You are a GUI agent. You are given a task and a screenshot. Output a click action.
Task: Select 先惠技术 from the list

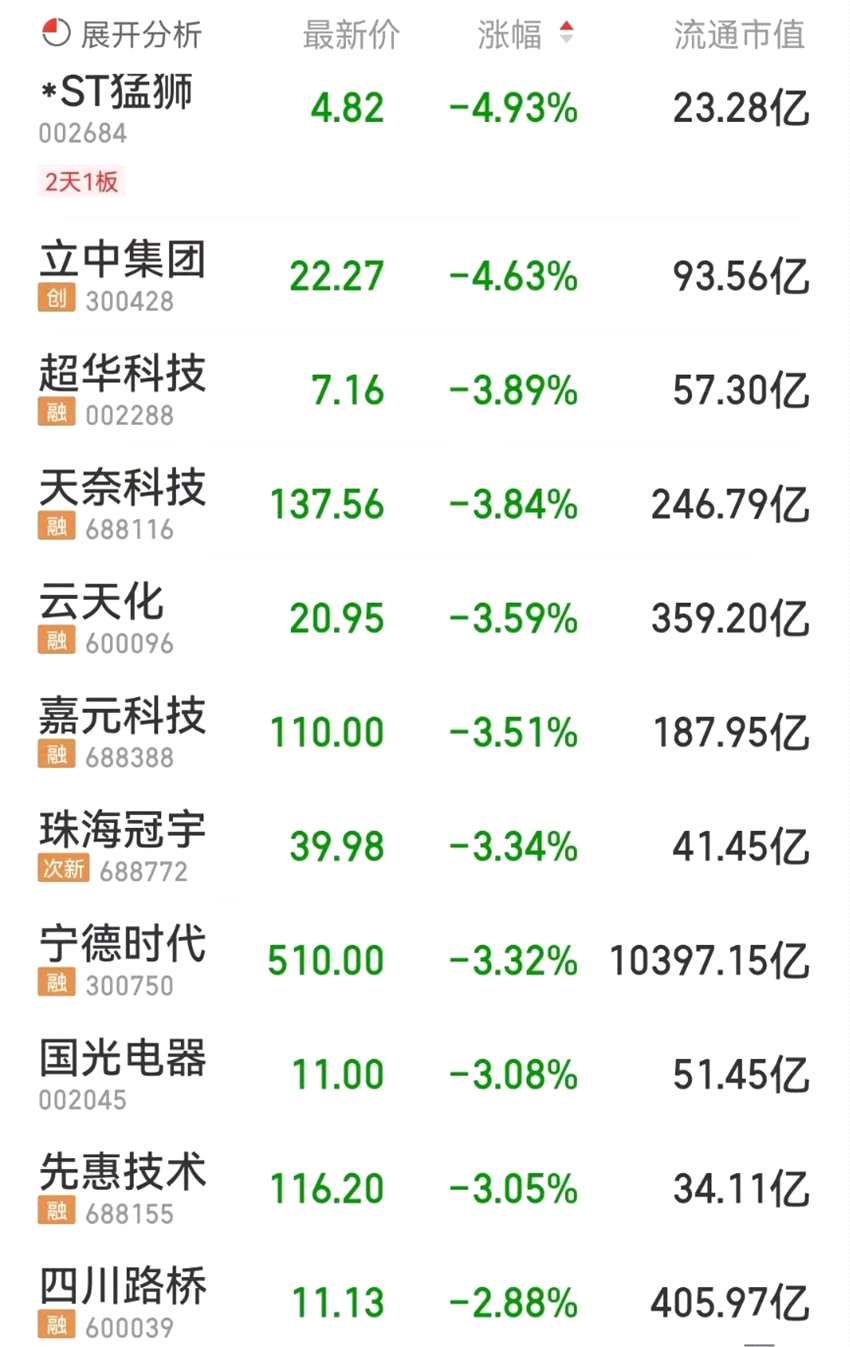pos(122,1173)
